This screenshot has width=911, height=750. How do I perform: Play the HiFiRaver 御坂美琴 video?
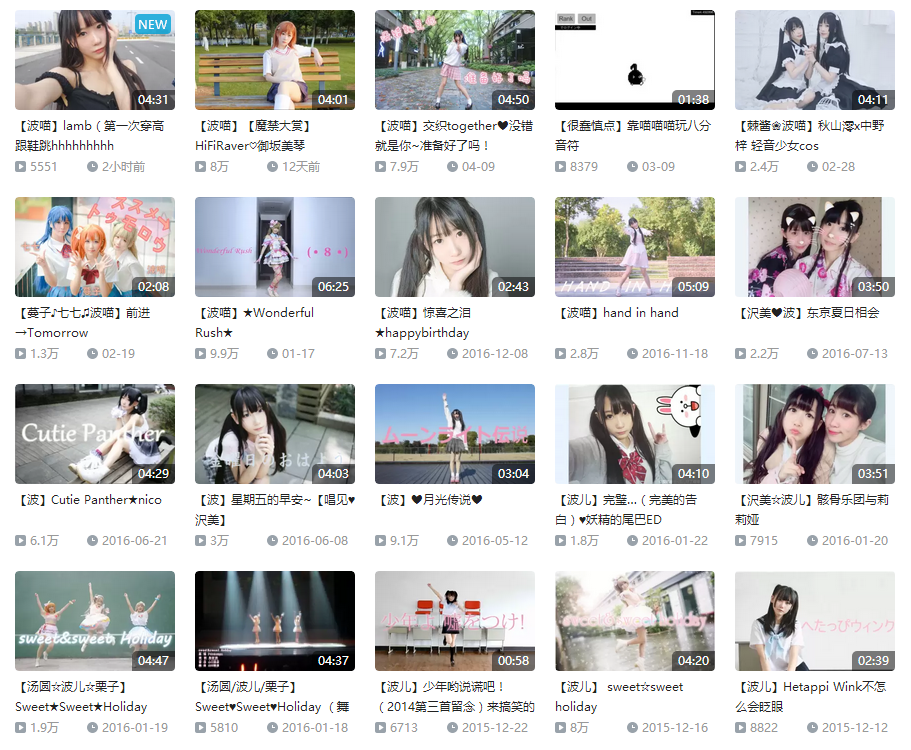274,60
